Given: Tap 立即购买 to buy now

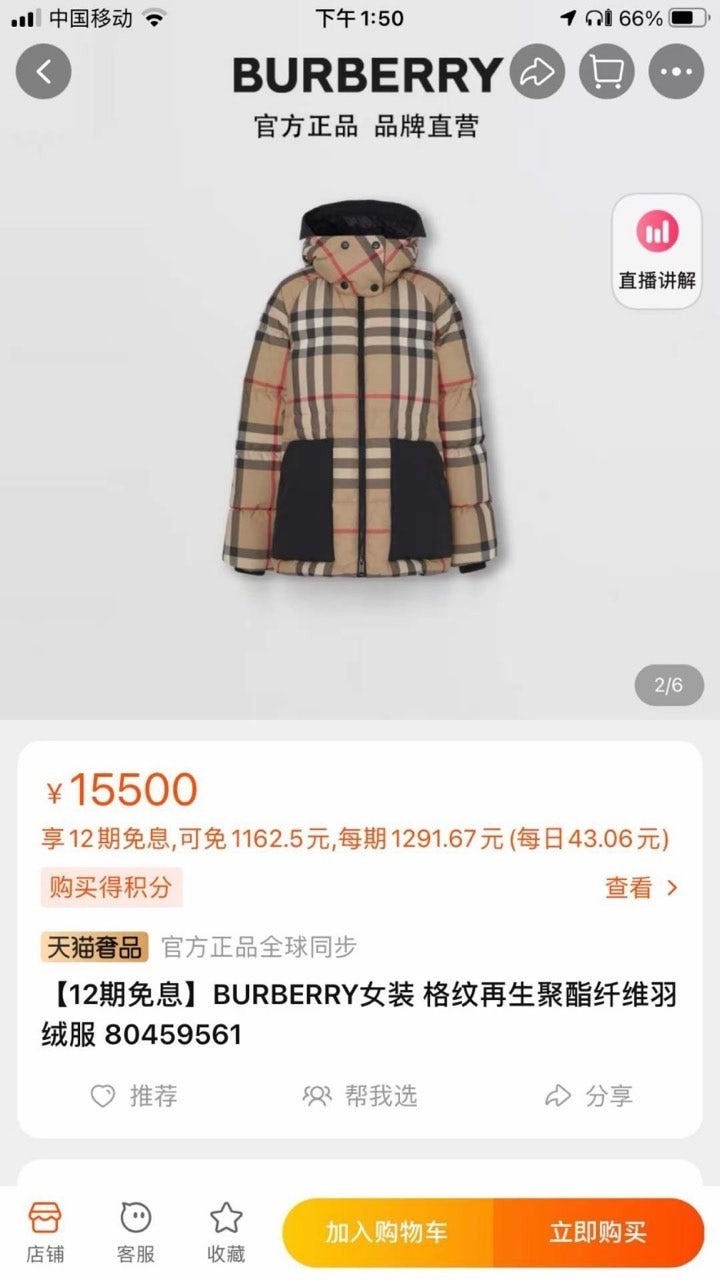Looking at the screenshot, I should point(598,1232).
